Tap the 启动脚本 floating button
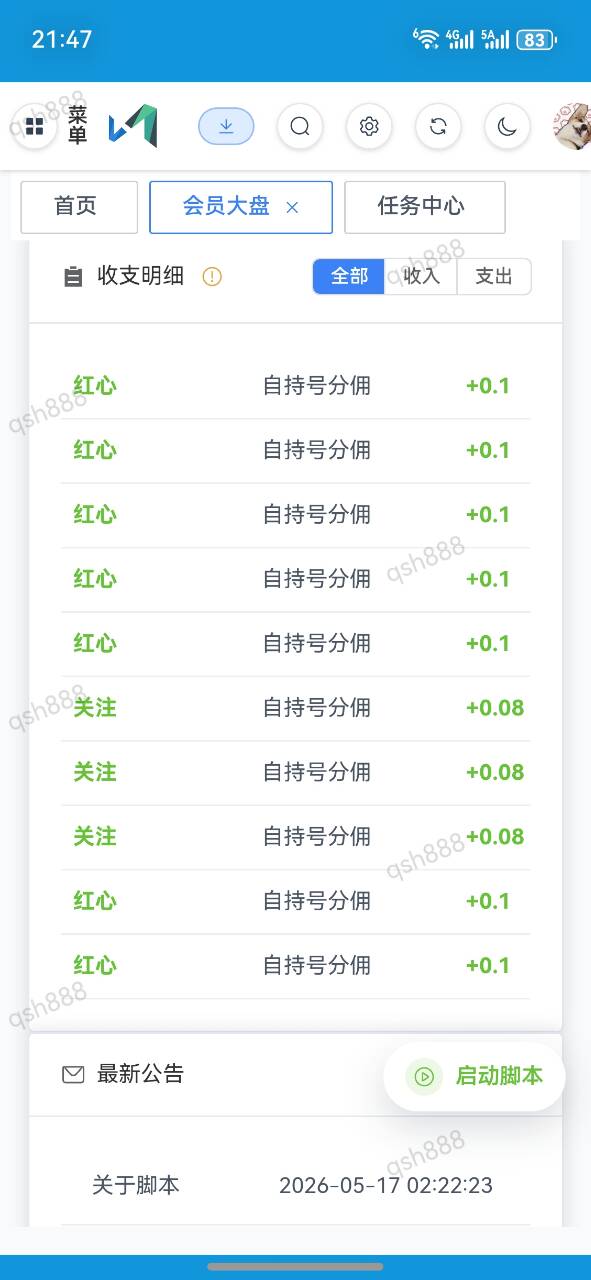 [x=475, y=1076]
